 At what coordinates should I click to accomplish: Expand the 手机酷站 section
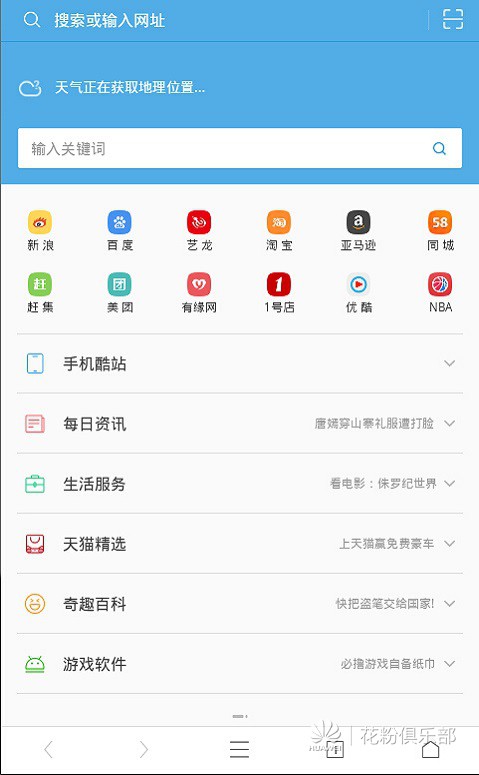[240, 364]
